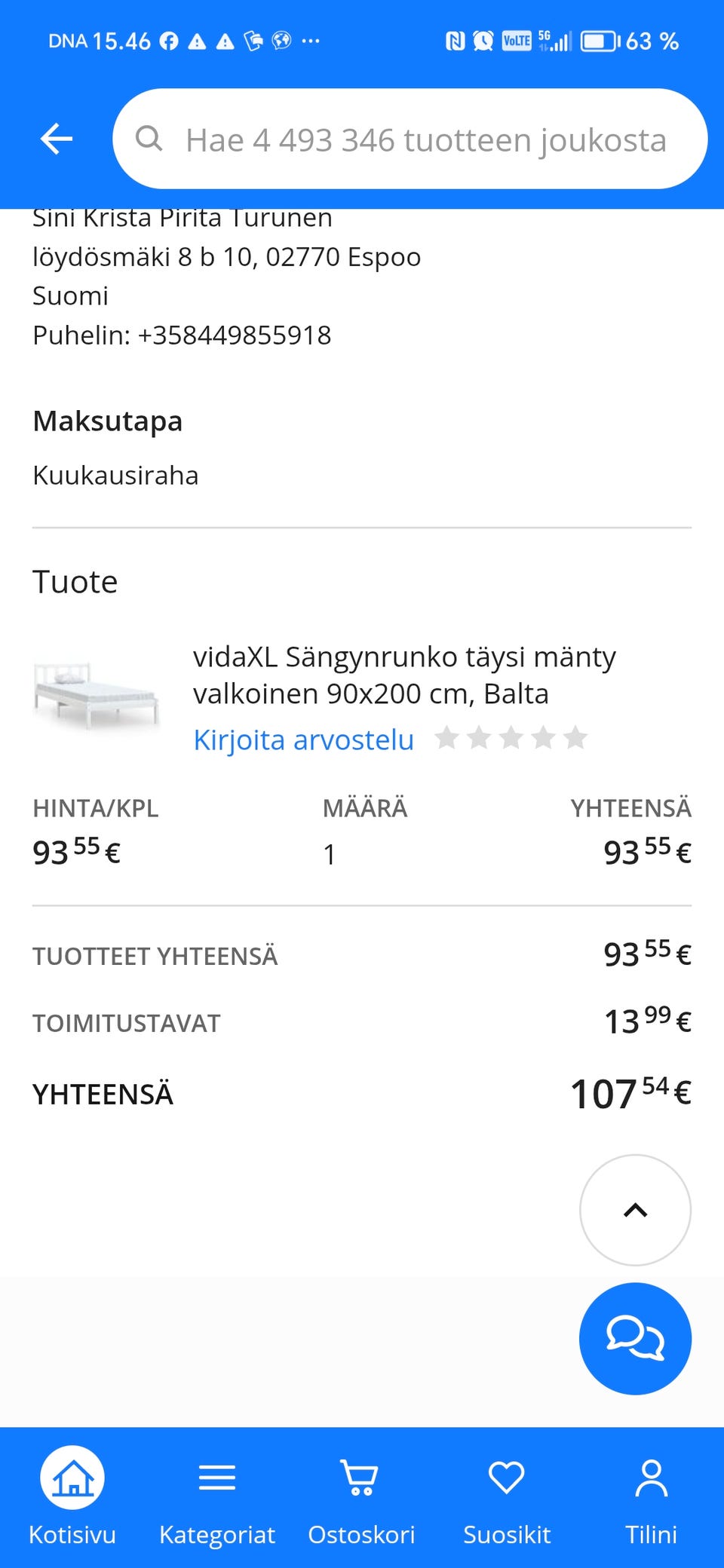Viewport: 724px width, 1568px height.
Task: Switch to the Kategoriat tab
Action: click(216, 1533)
